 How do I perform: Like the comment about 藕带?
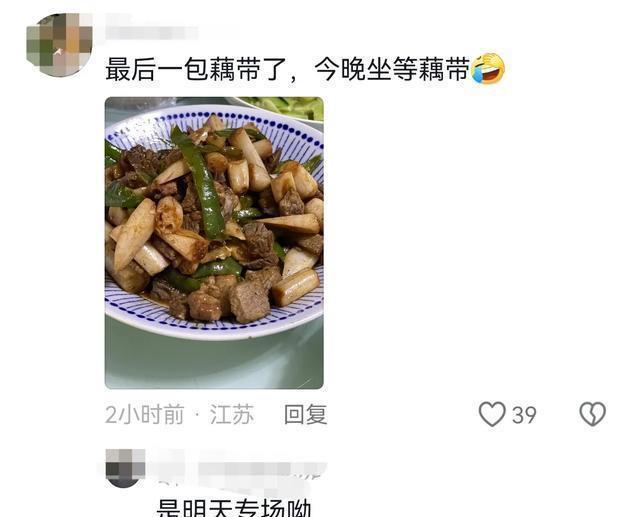pyautogui.click(x=492, y=414)
